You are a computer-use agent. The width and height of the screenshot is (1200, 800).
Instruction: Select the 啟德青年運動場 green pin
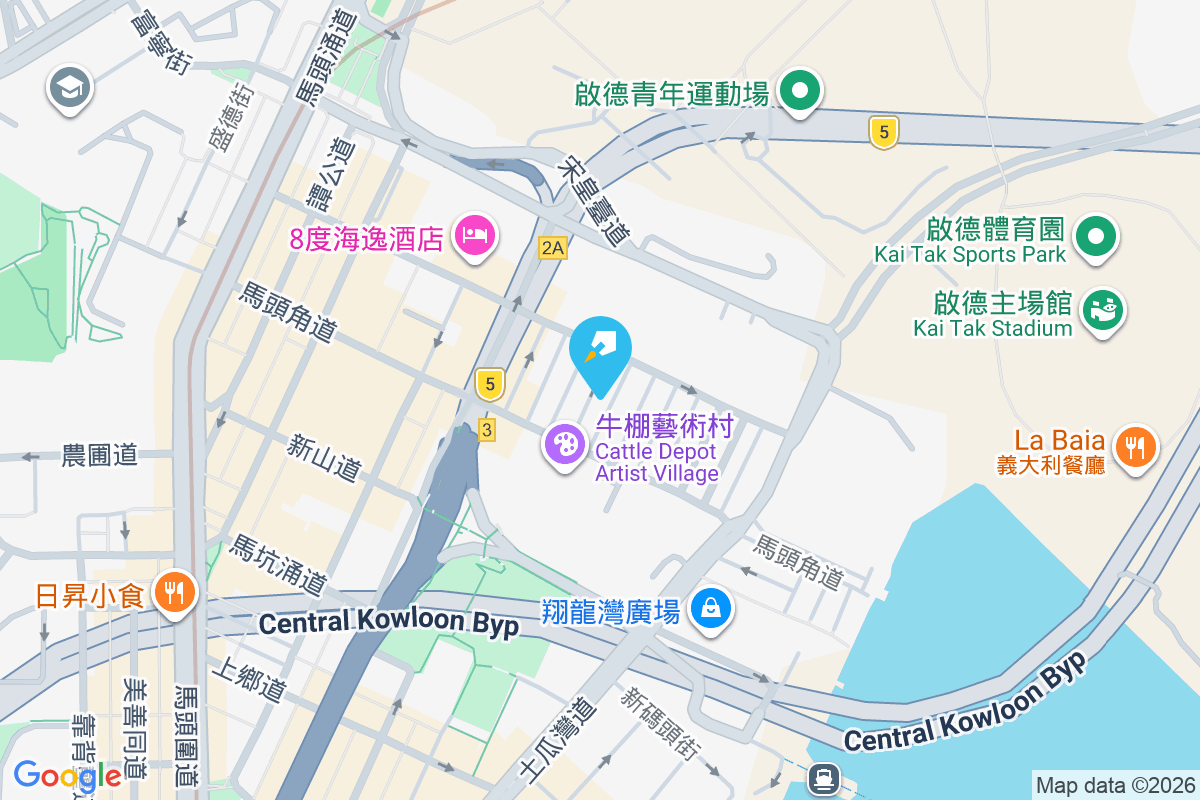(799, 92)
